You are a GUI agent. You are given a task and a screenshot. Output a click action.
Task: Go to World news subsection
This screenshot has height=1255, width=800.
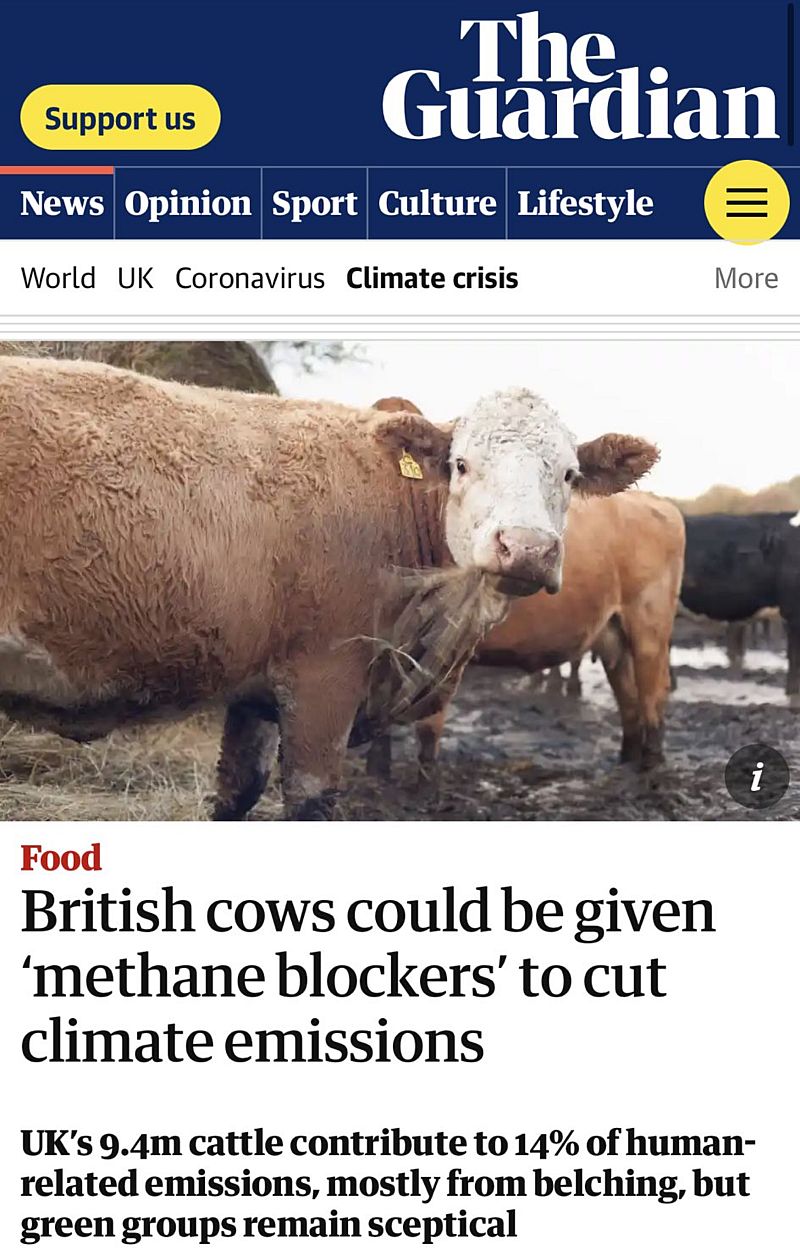click(x=58, y=278)
